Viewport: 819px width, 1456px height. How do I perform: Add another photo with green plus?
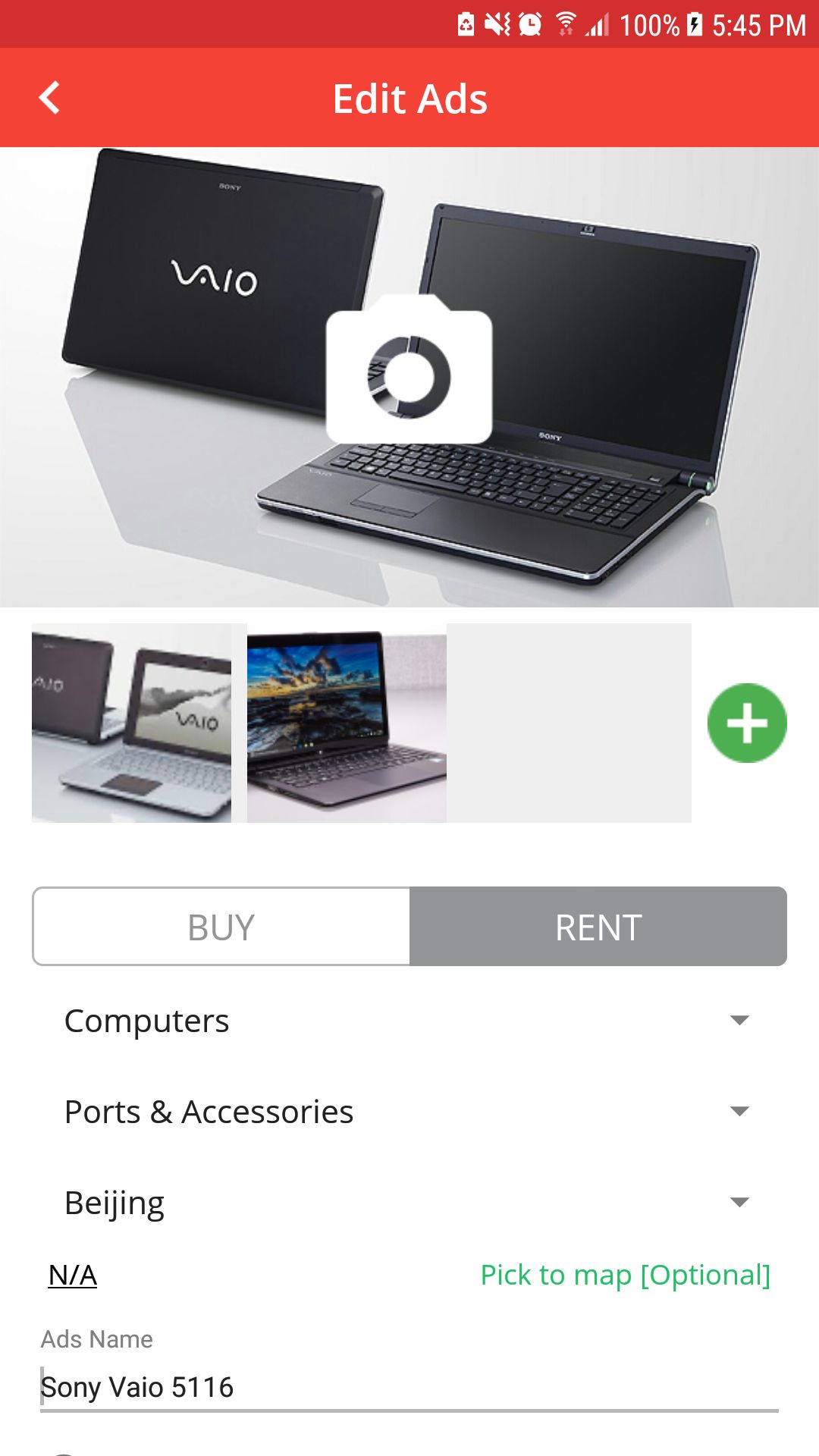pyautogui.click(x=747, y=723)
